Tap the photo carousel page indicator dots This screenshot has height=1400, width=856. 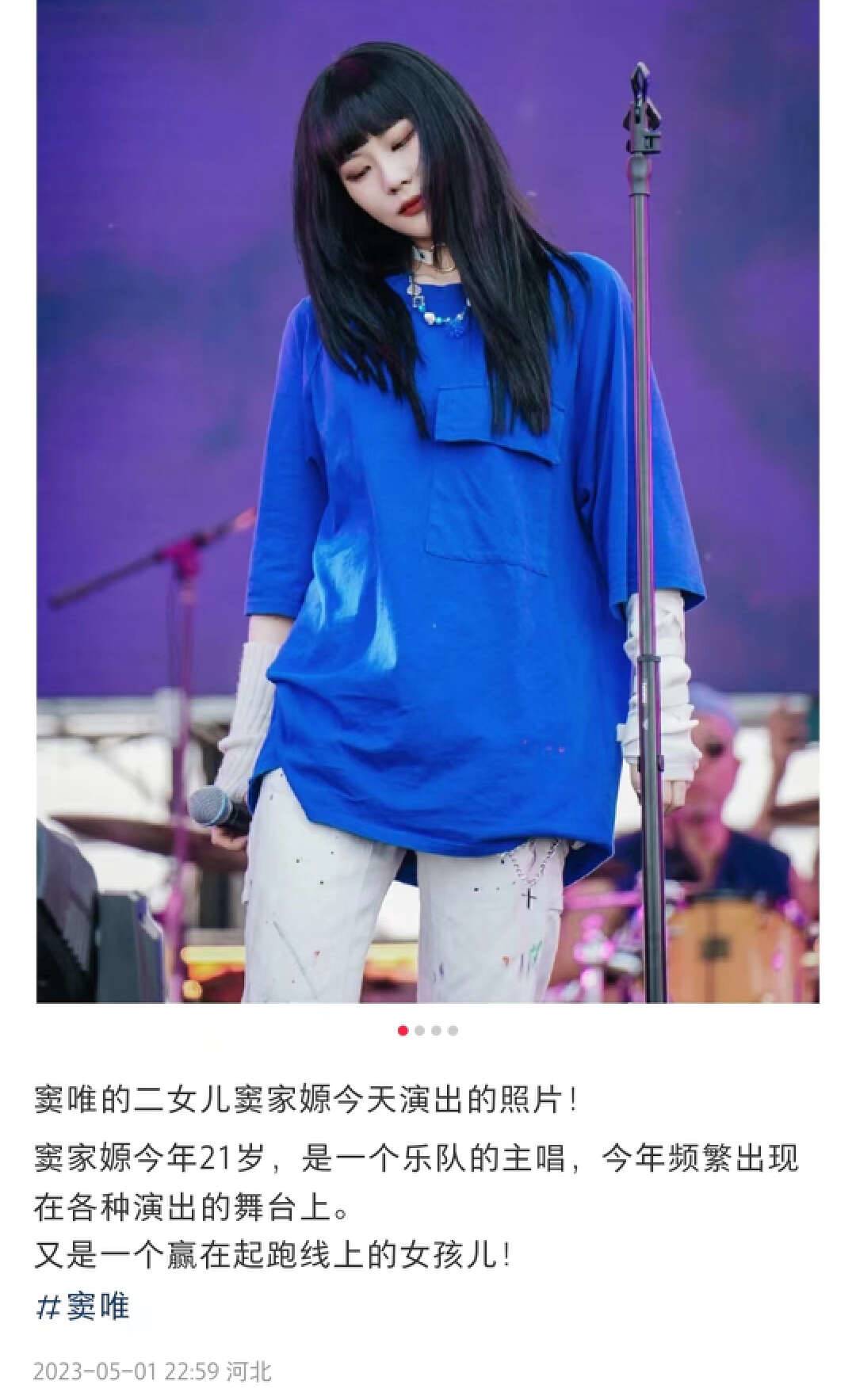pyautogui.click(x=428, y=1031)
